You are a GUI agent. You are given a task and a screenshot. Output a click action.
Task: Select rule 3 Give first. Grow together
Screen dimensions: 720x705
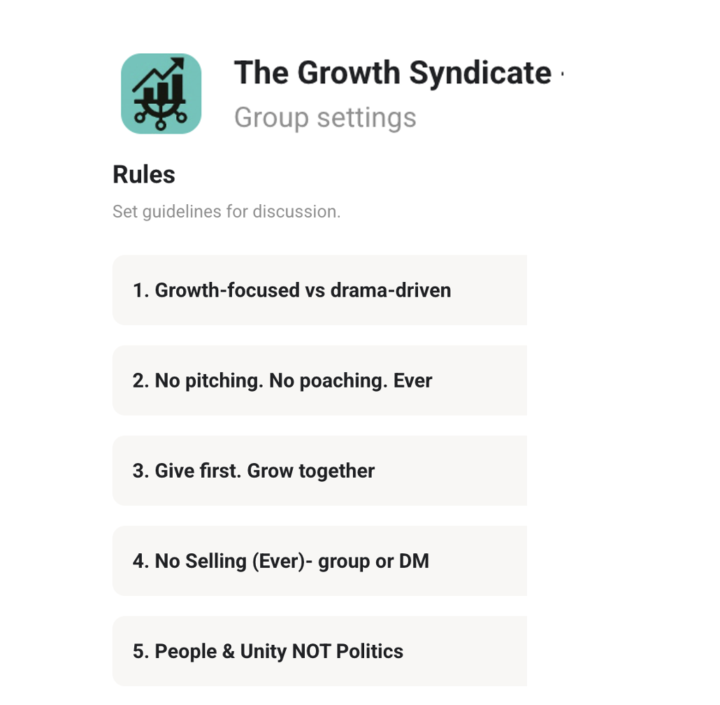[x=318, y=471]
